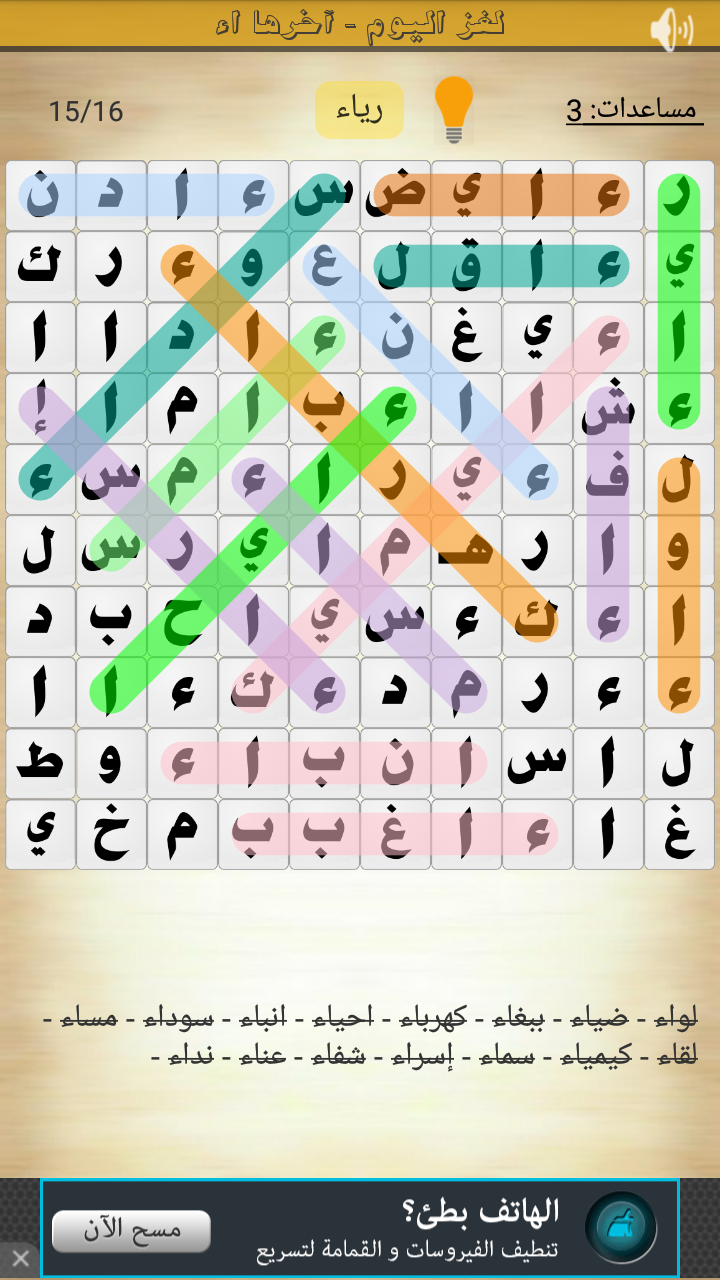Viewport: 720px width, 1280px height.
Task: Dismiss the ad banner with the X
Action: (x=19, y=1258)
